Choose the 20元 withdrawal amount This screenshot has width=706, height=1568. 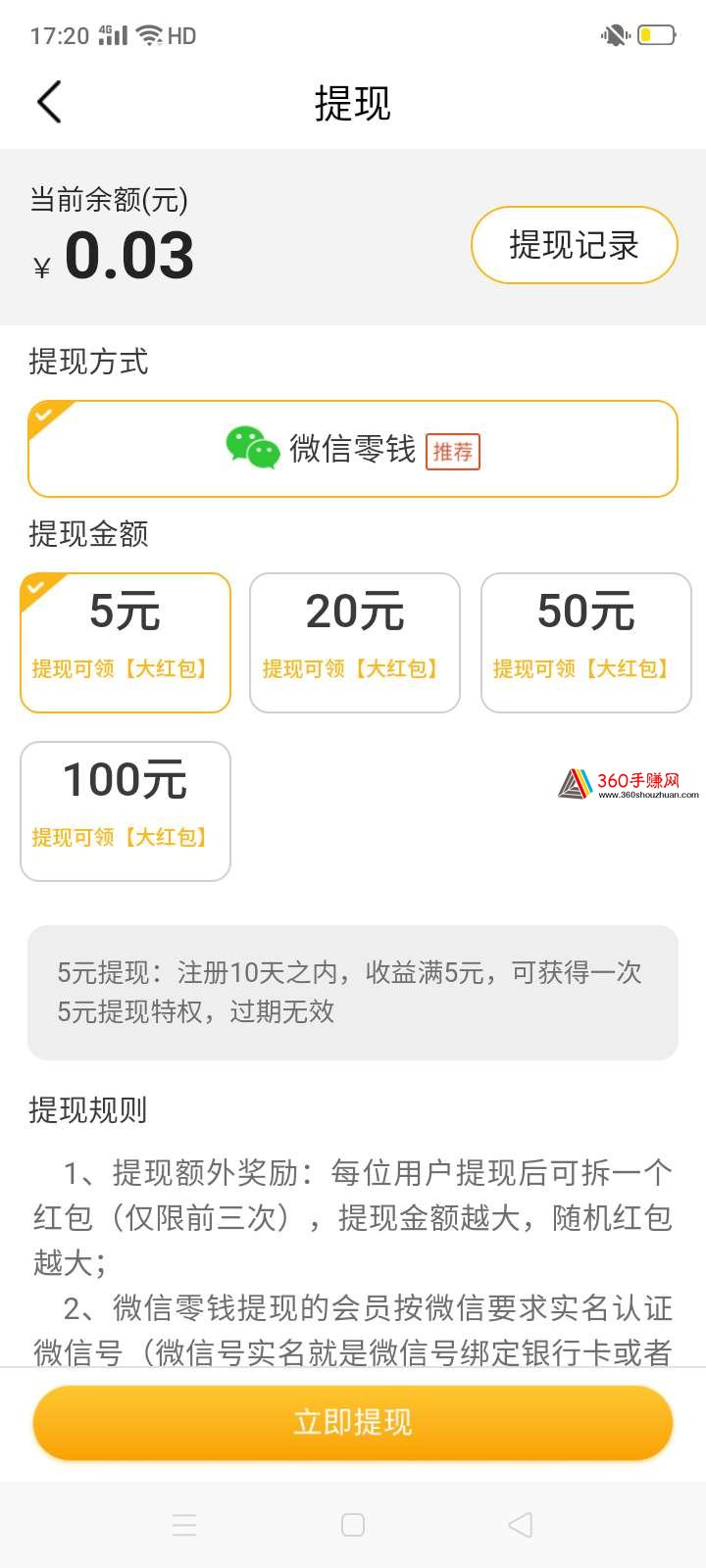coord(355,642)
